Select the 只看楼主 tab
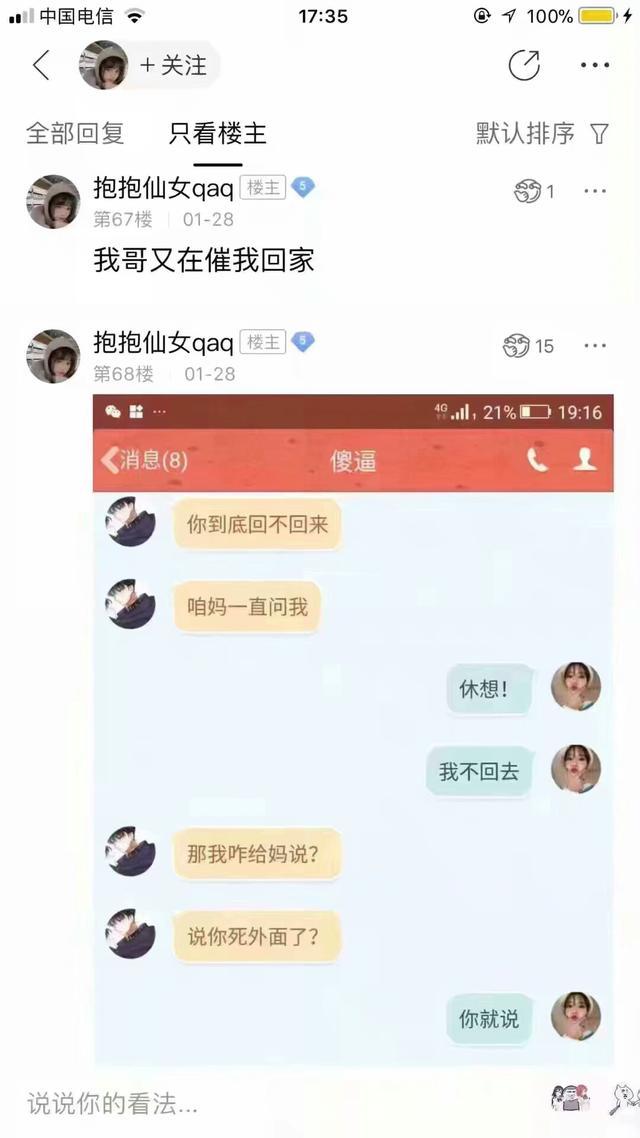Viewport: 640px width, 1138px height. pos(217,133)
